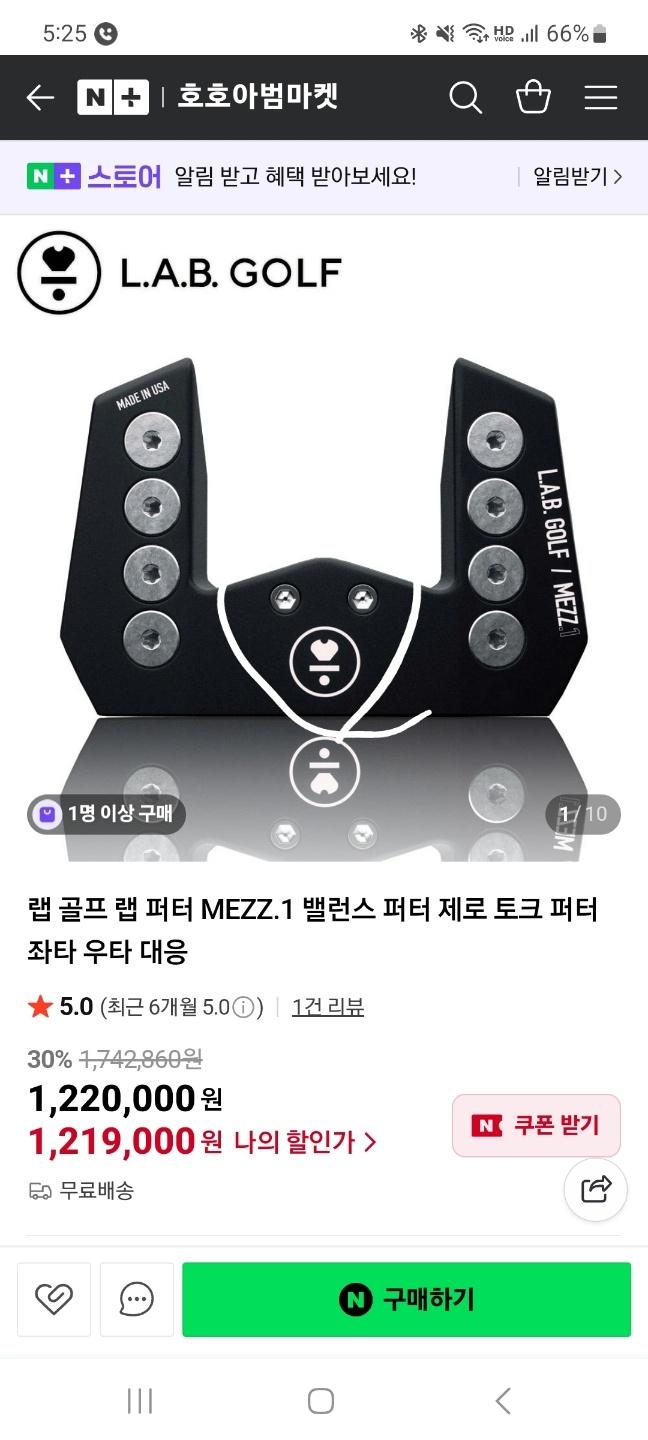Tap the 쿠폰 받기 coupon button
Viewport: 648px width, 1440px height.
click(536, 1125)
